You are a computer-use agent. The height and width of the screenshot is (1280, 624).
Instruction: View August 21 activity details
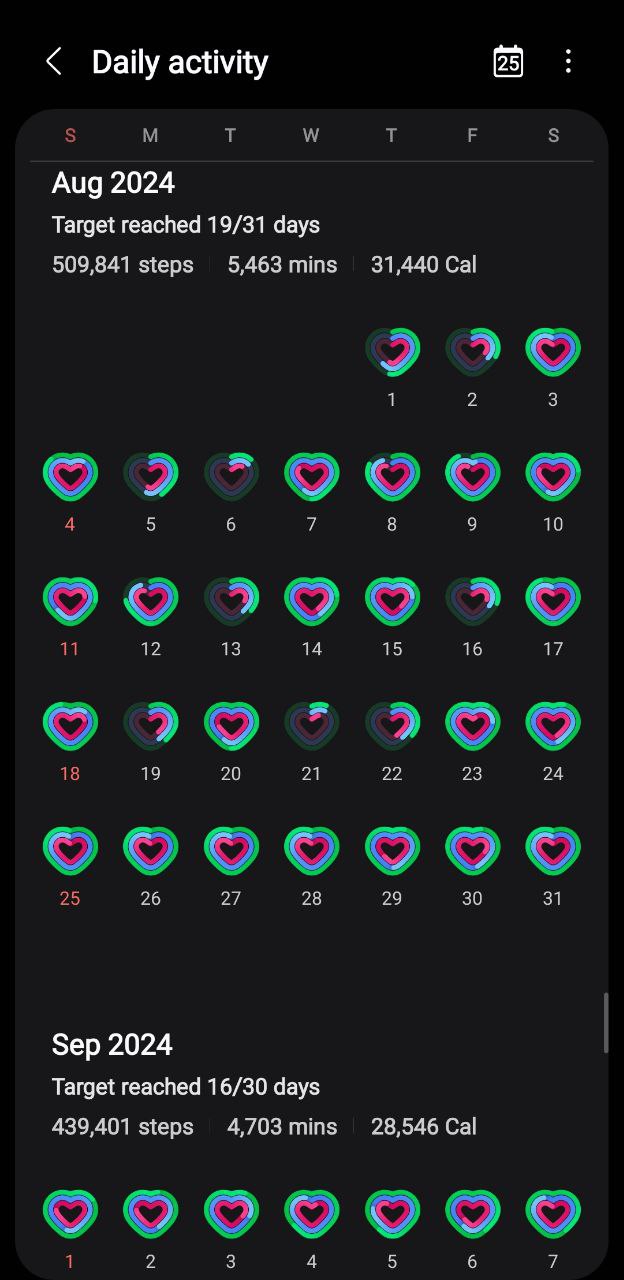(312, 727)
